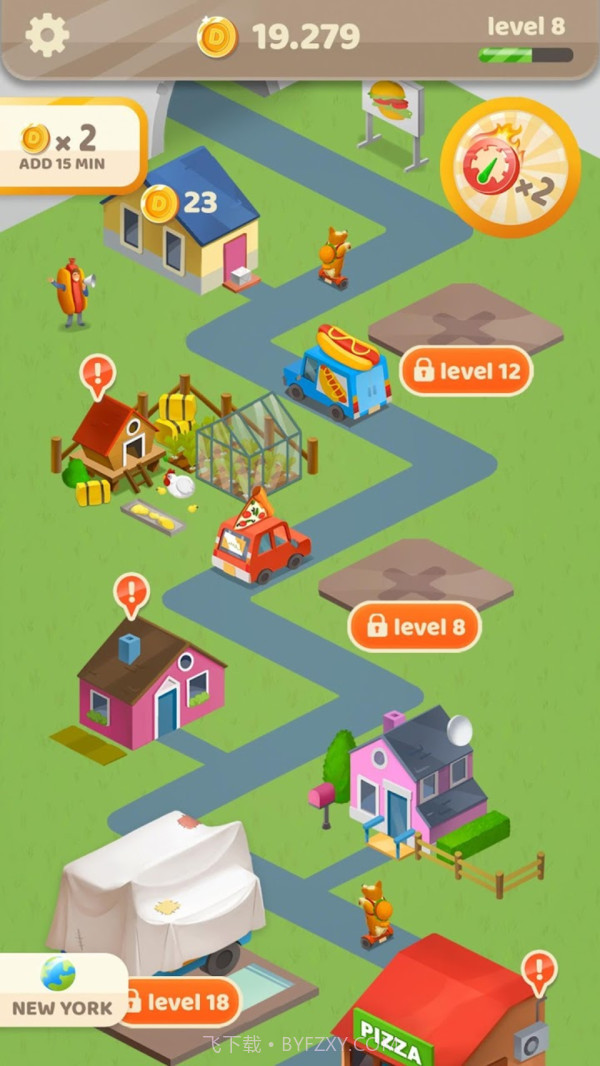Open the New York city selector

coord(61,990)
